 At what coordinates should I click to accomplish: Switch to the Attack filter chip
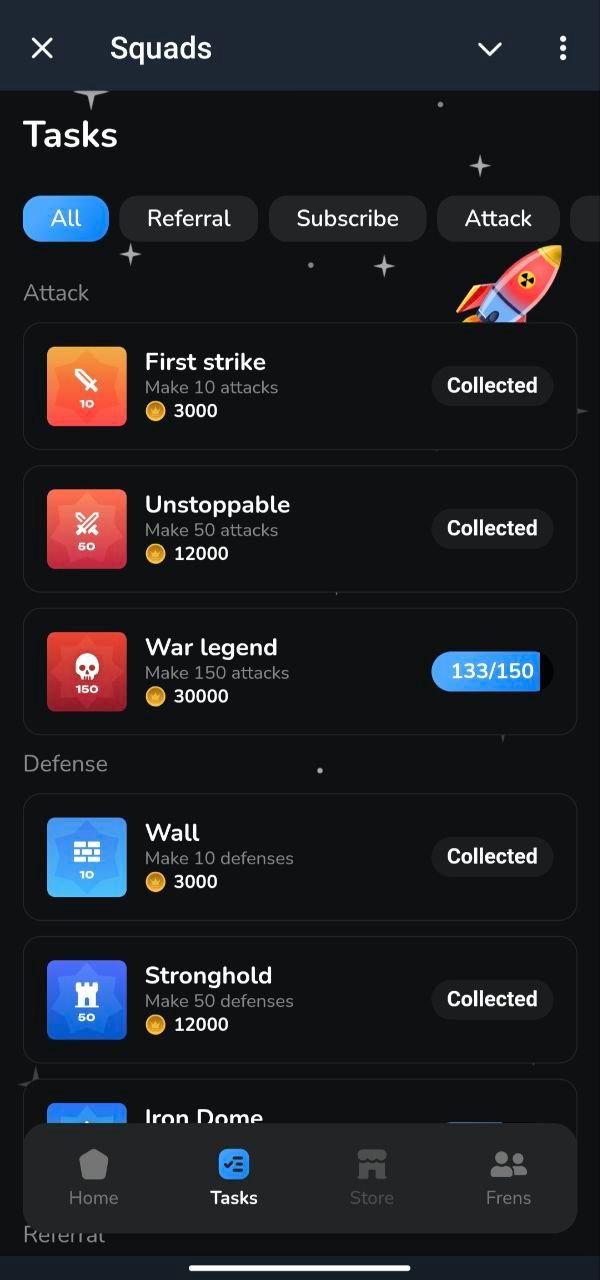point(498,218)
